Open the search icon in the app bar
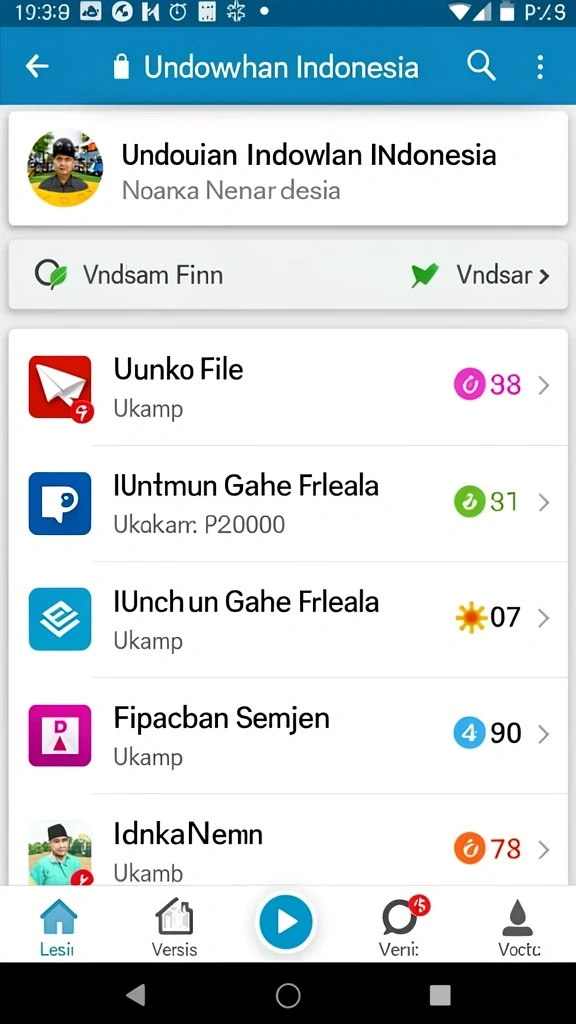Screen dimensions: 576x1024 click(x=481, y=66)
